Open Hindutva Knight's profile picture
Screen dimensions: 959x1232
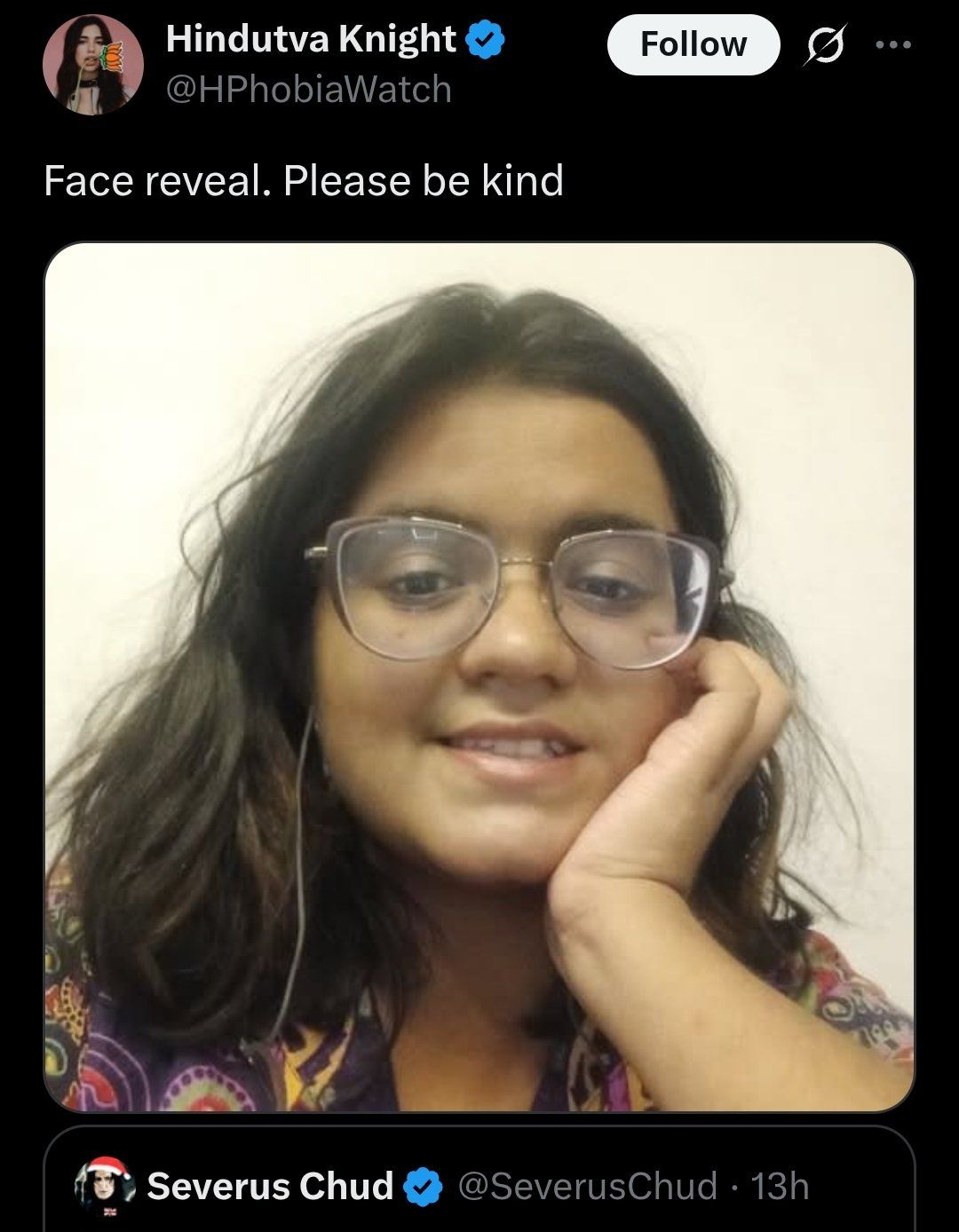tap(93, 65)
